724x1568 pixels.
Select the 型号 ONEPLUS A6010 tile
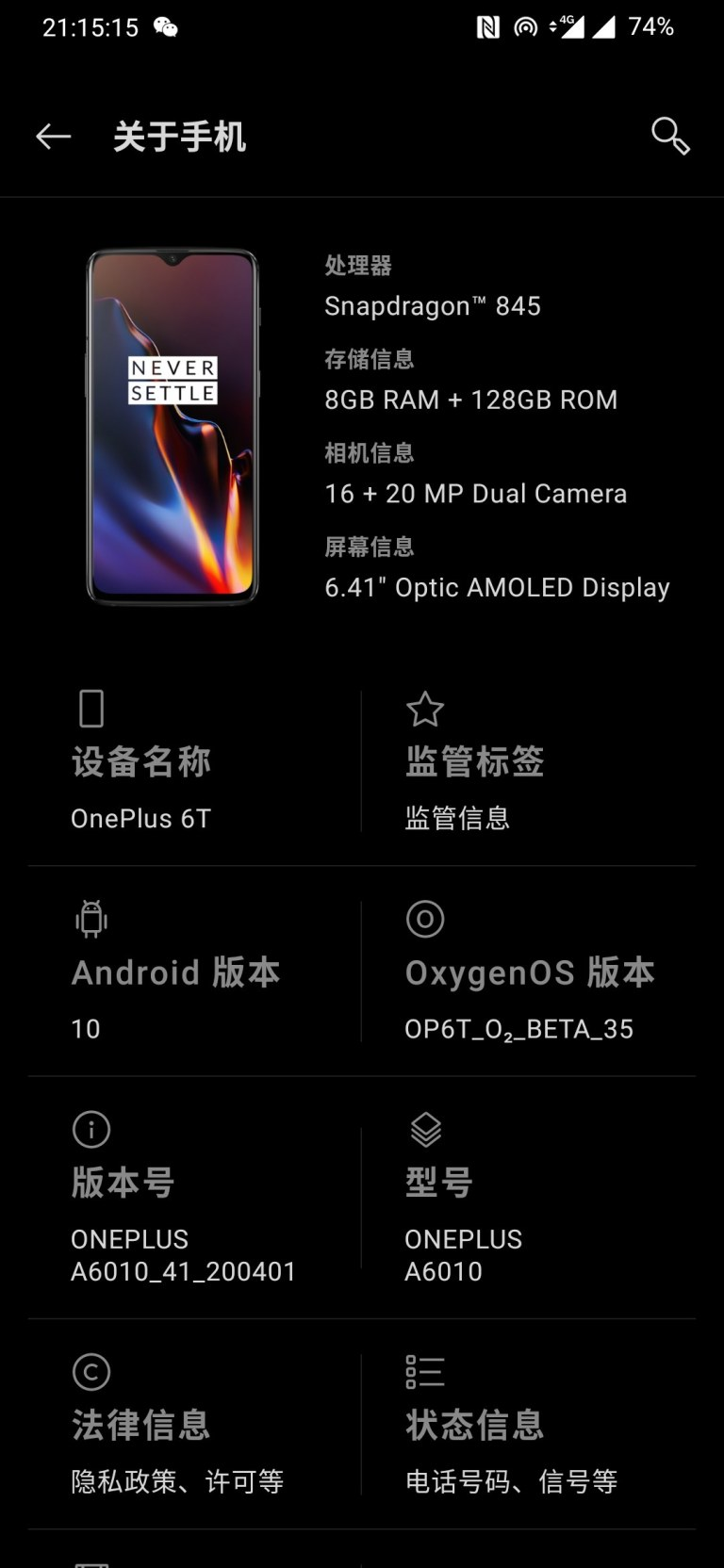tap(528, 1199)
